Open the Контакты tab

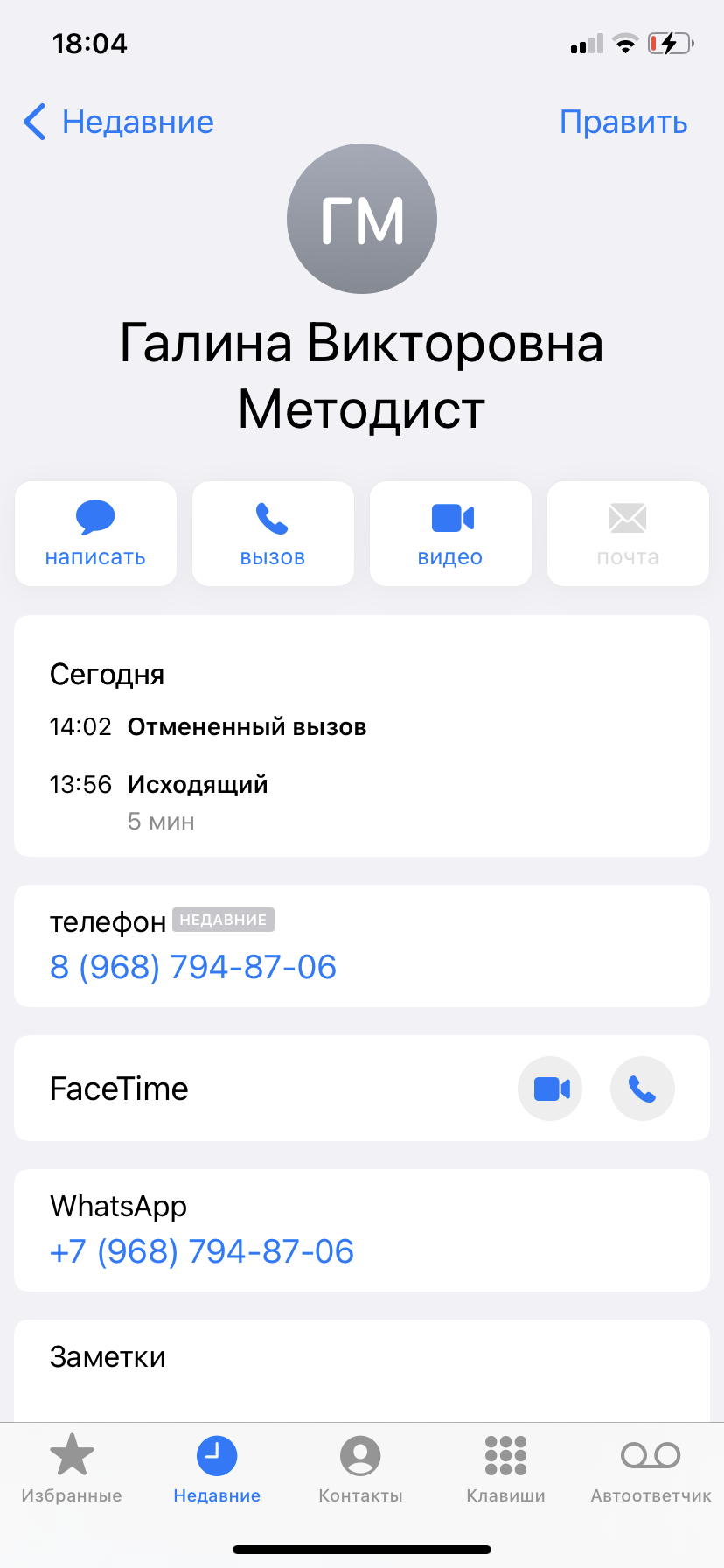click(360, 1468)
